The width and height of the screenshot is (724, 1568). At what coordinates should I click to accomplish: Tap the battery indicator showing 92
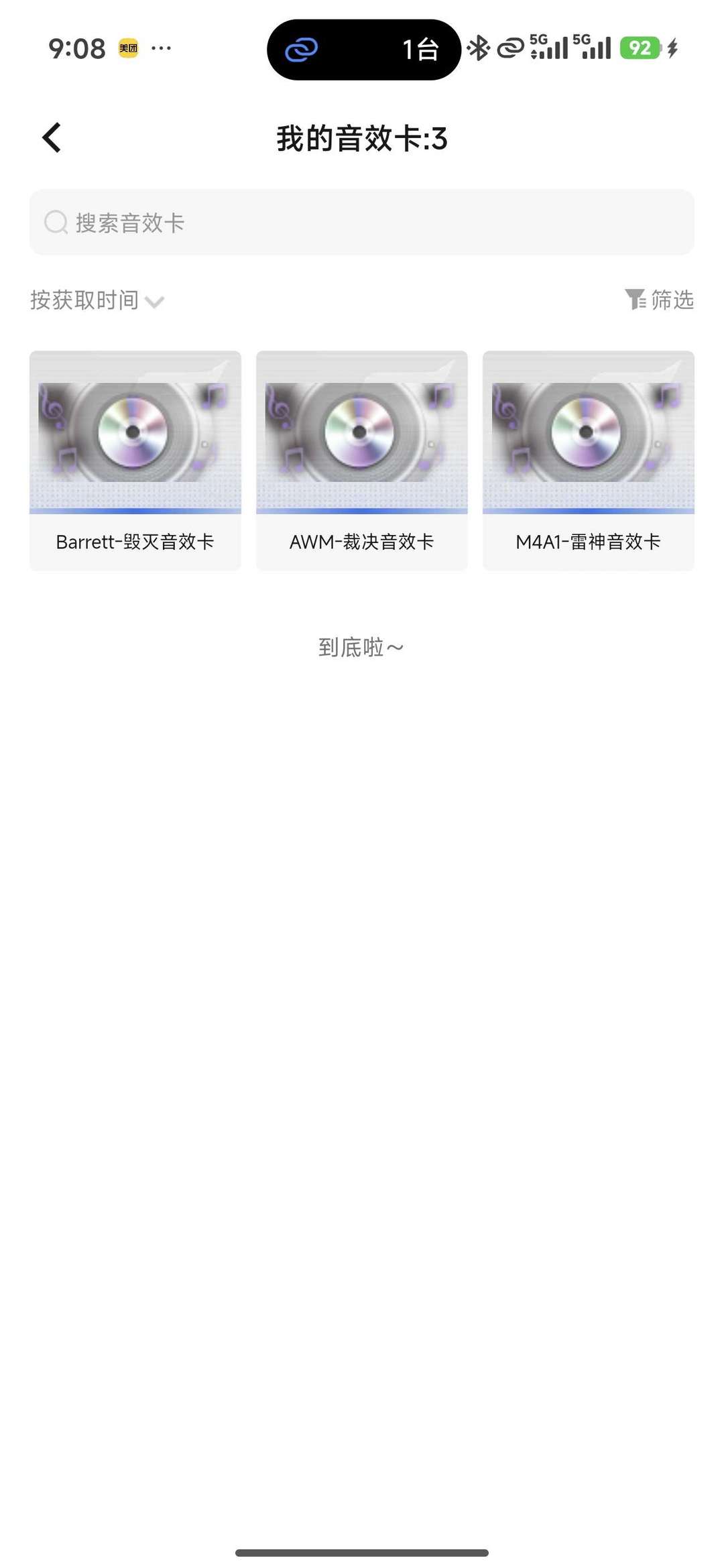[641, 48]
